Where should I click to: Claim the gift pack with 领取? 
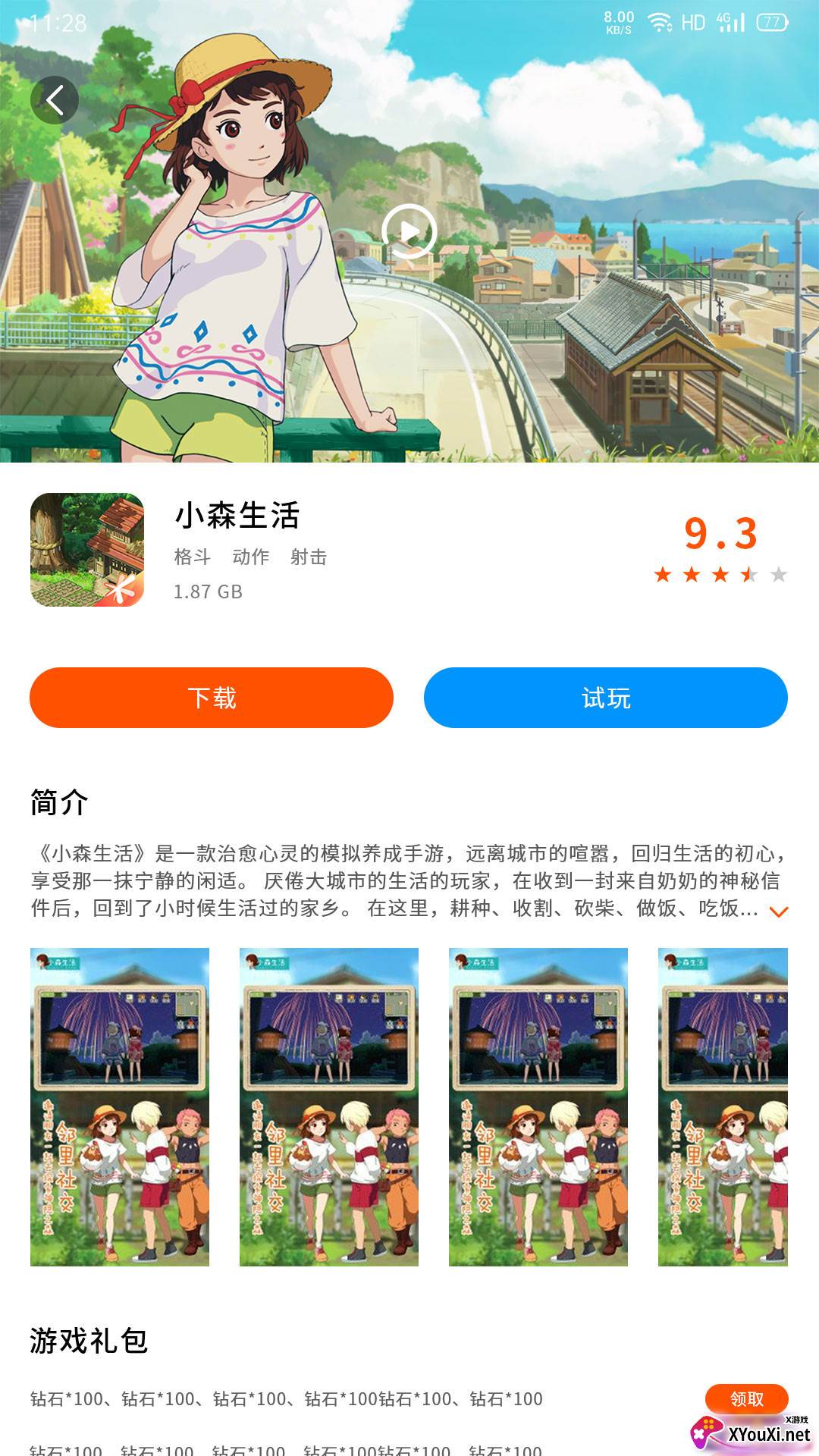(746, 1398)
